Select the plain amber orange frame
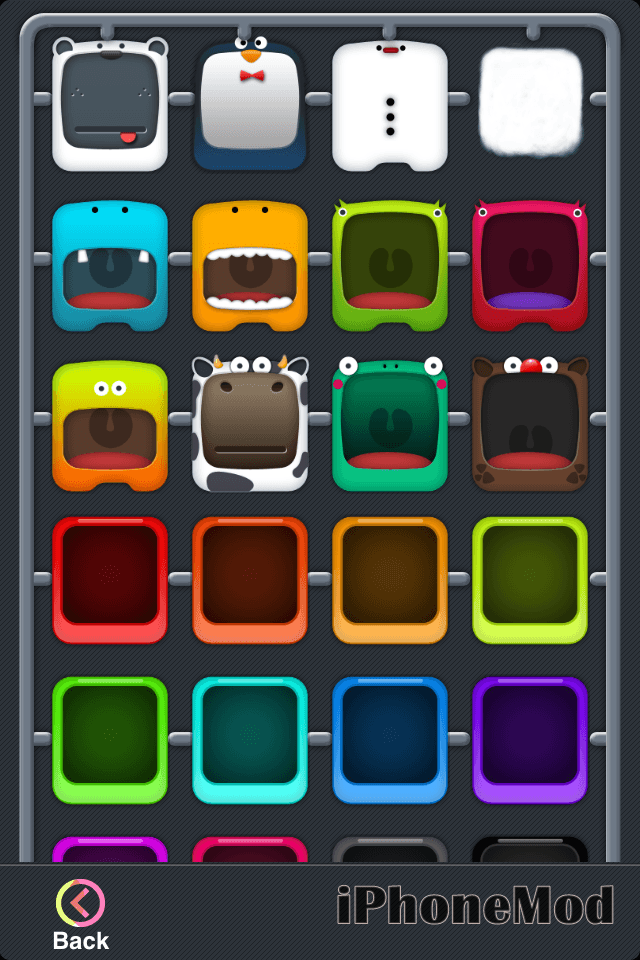640x960 pixels. [390, 580]
